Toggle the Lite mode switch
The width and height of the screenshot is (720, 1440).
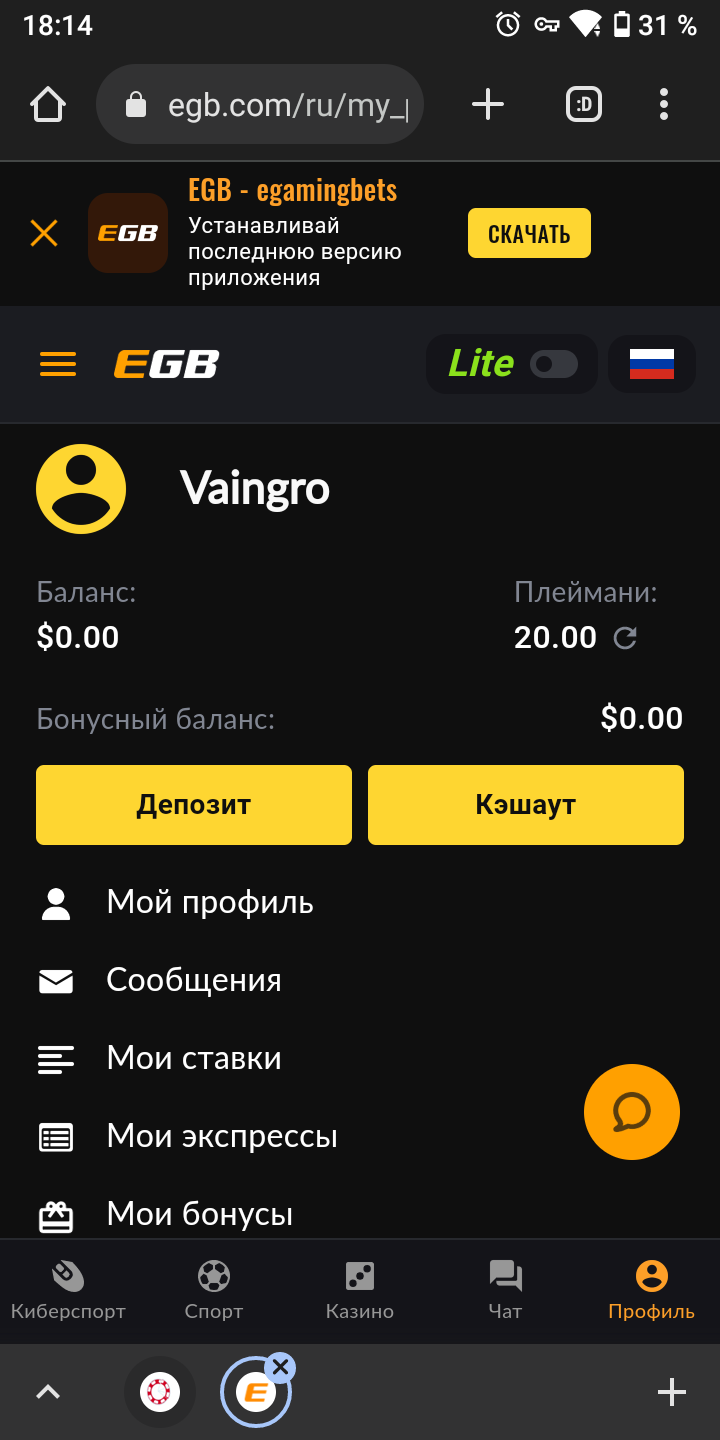pyautogui.click(x=553, y=364)
